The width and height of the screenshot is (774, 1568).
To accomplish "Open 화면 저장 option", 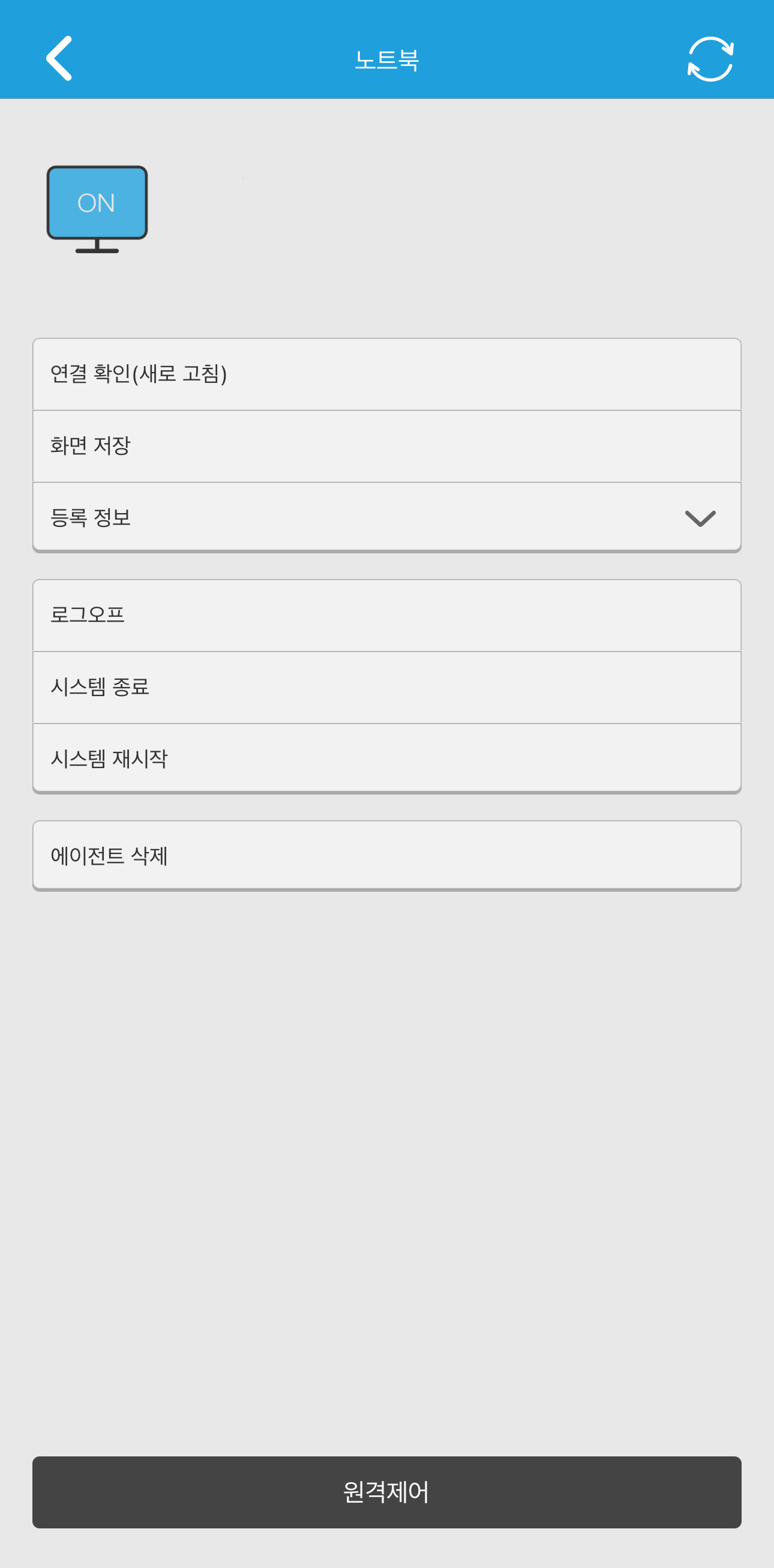I will click(x=386, y=446).
